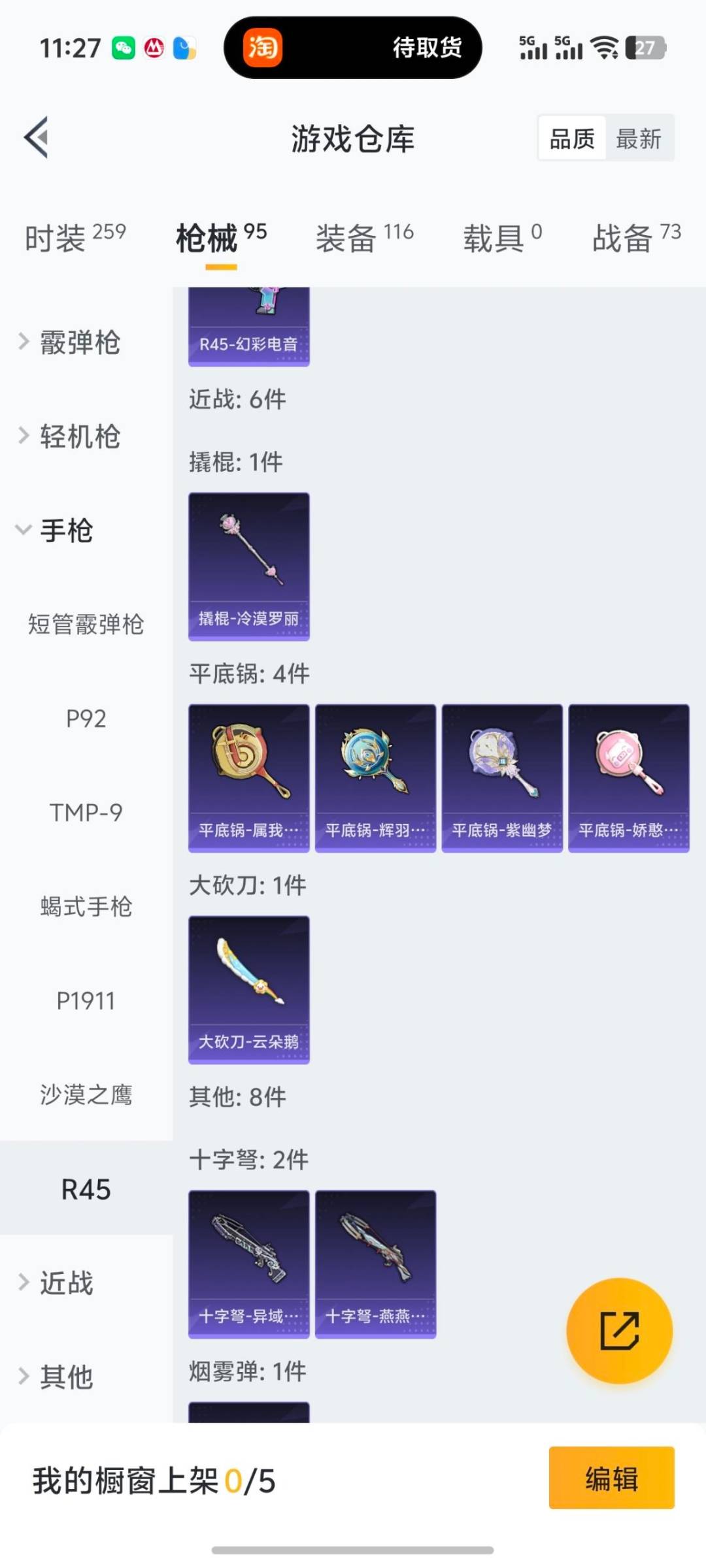Screen dimensions: 706x1568
Task: Collapse the 手枪 pistol category
Action: click(x=65, y=531)
